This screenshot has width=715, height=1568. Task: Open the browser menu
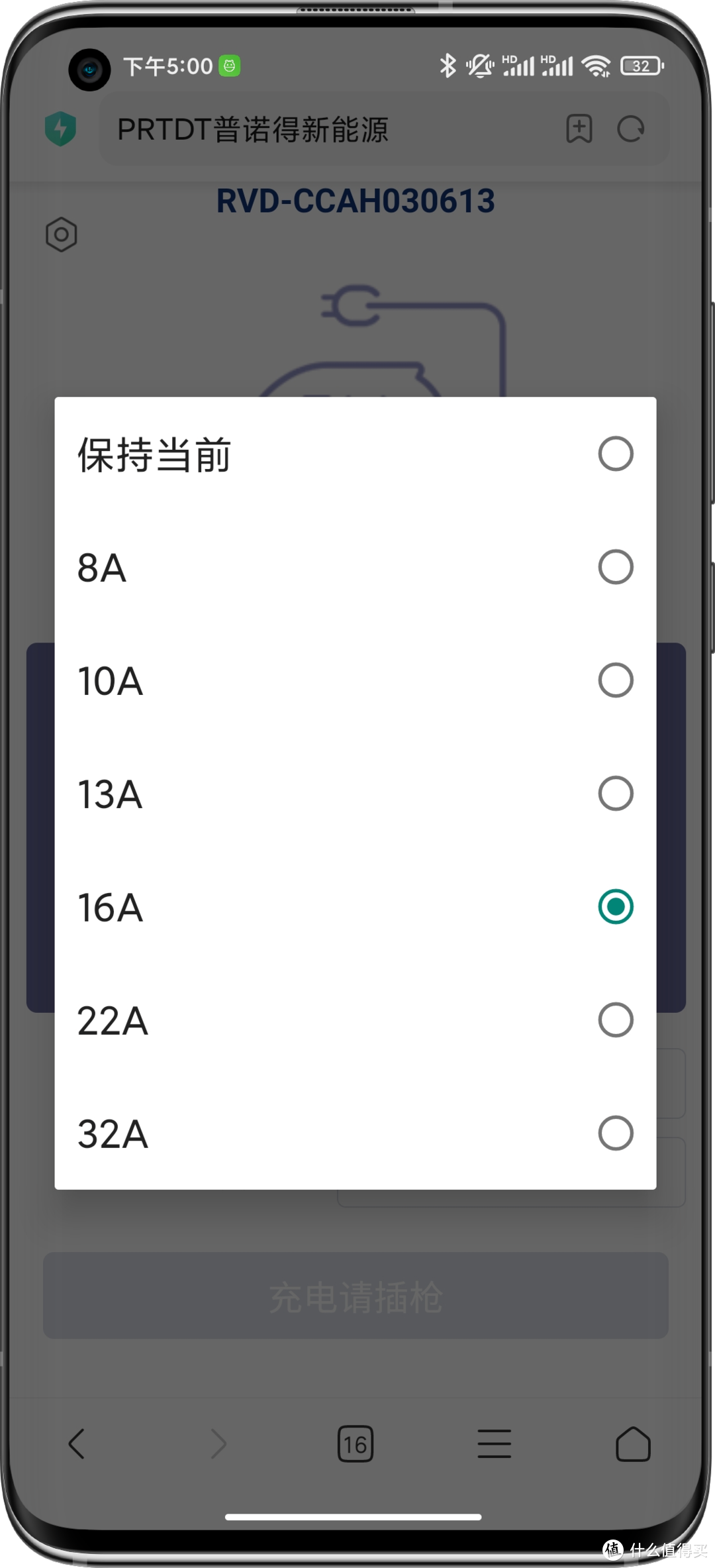494,1444
